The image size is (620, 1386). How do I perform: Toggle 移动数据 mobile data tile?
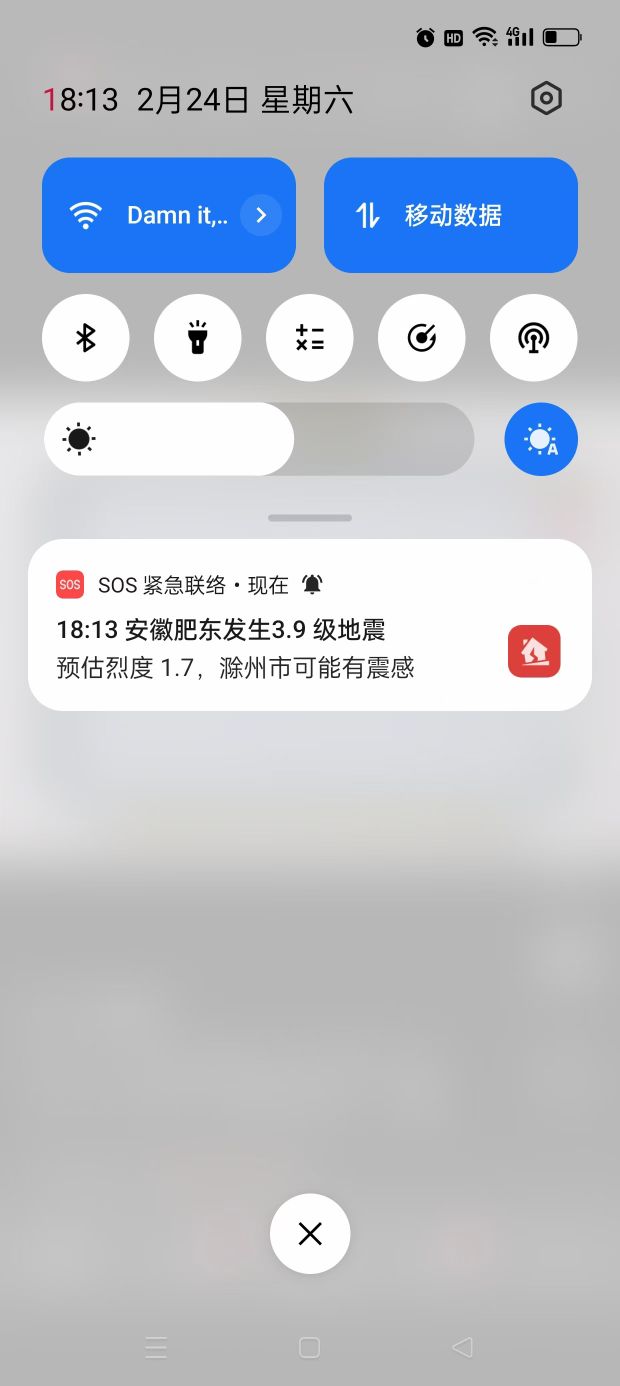[450, 215]
